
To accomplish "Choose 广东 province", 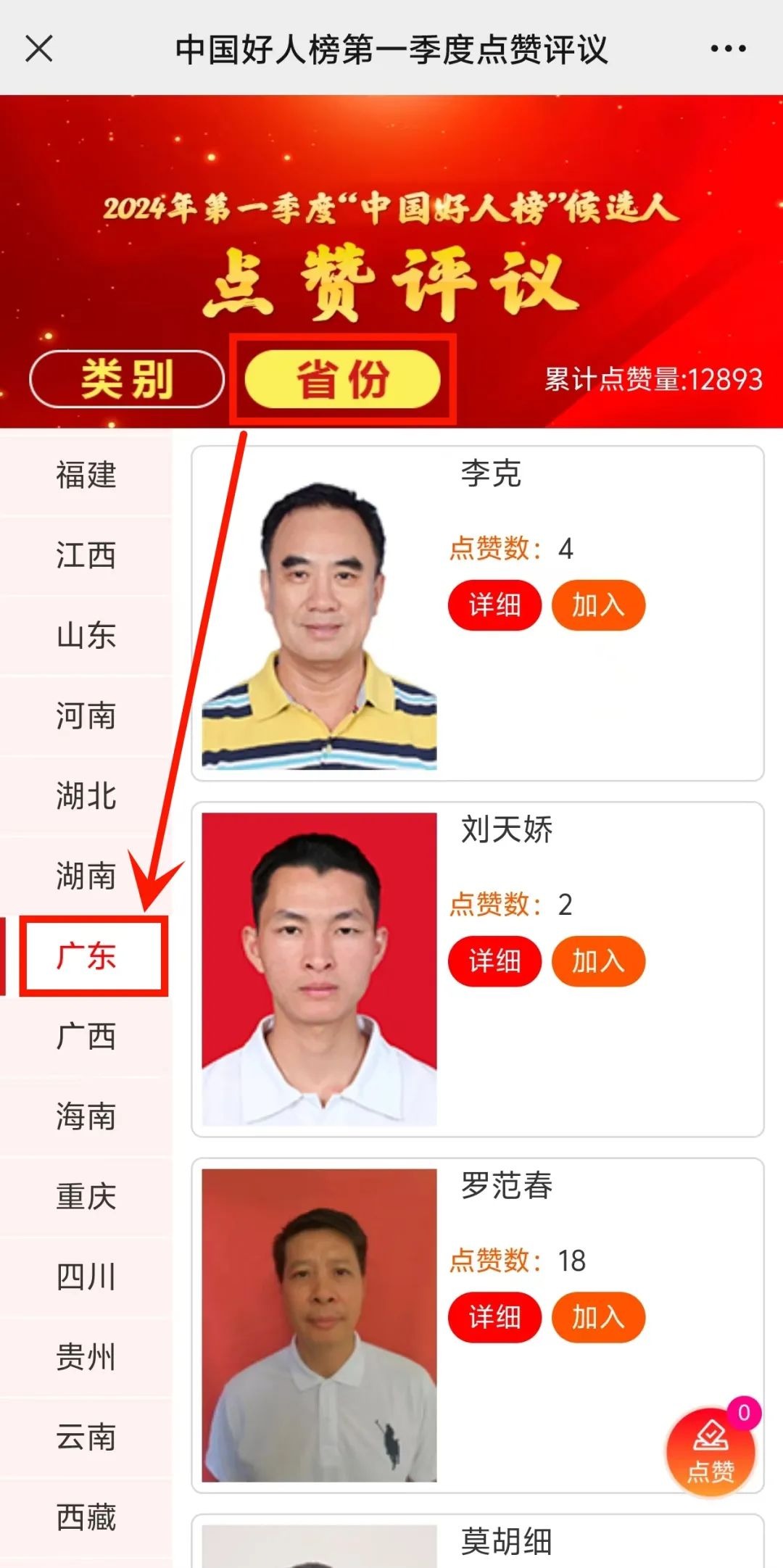I will pyautogui.click(x=86, y=956).
